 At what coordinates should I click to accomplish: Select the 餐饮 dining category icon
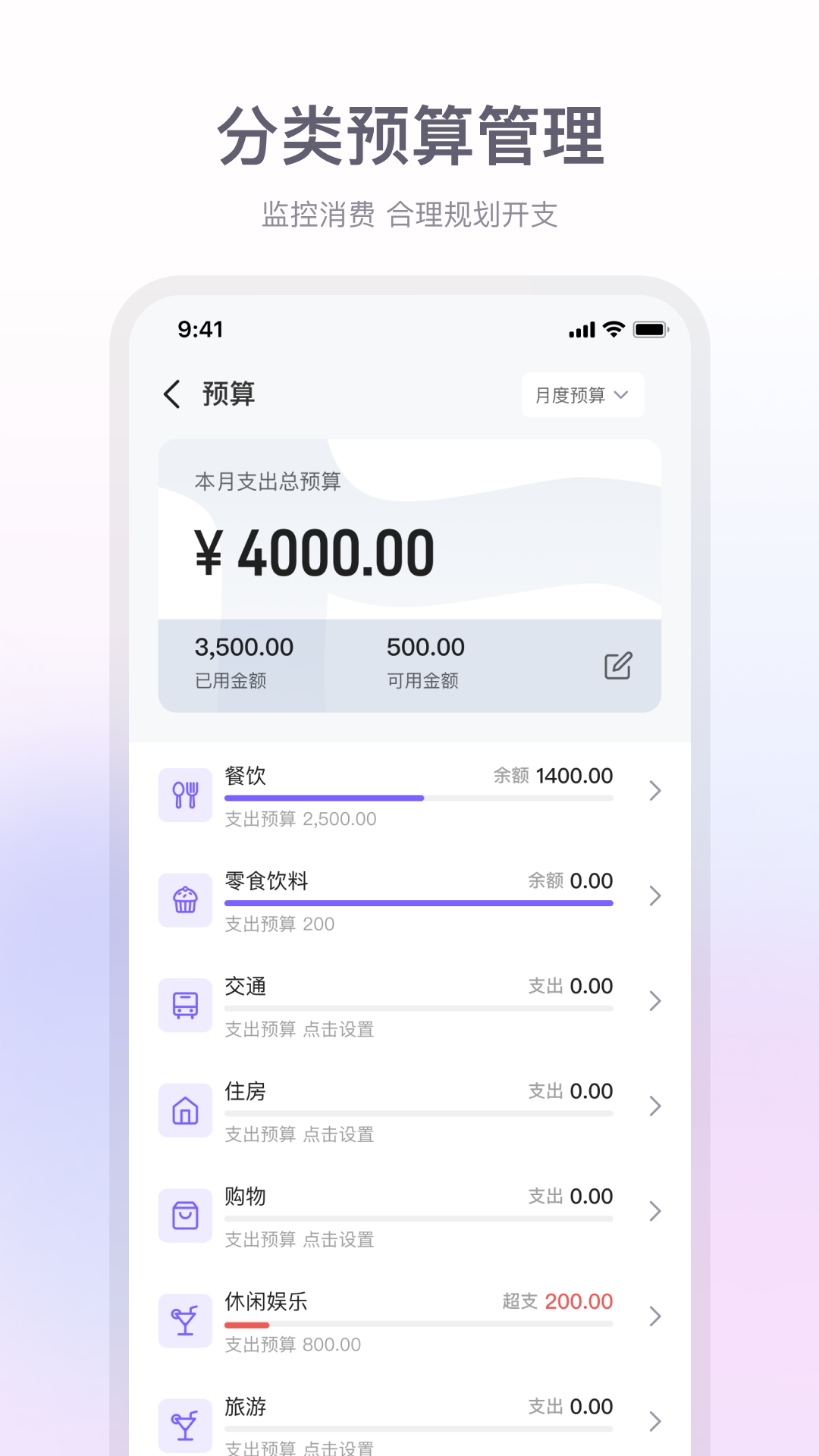tap(185, 795)
